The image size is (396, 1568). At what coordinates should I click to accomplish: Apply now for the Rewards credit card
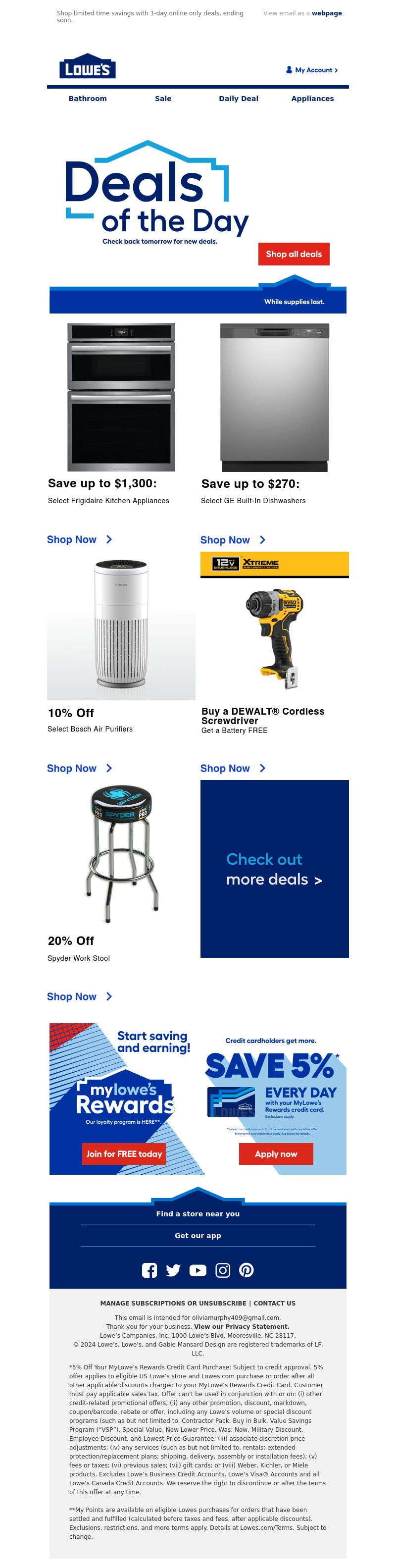click(x=276, y=1154)
